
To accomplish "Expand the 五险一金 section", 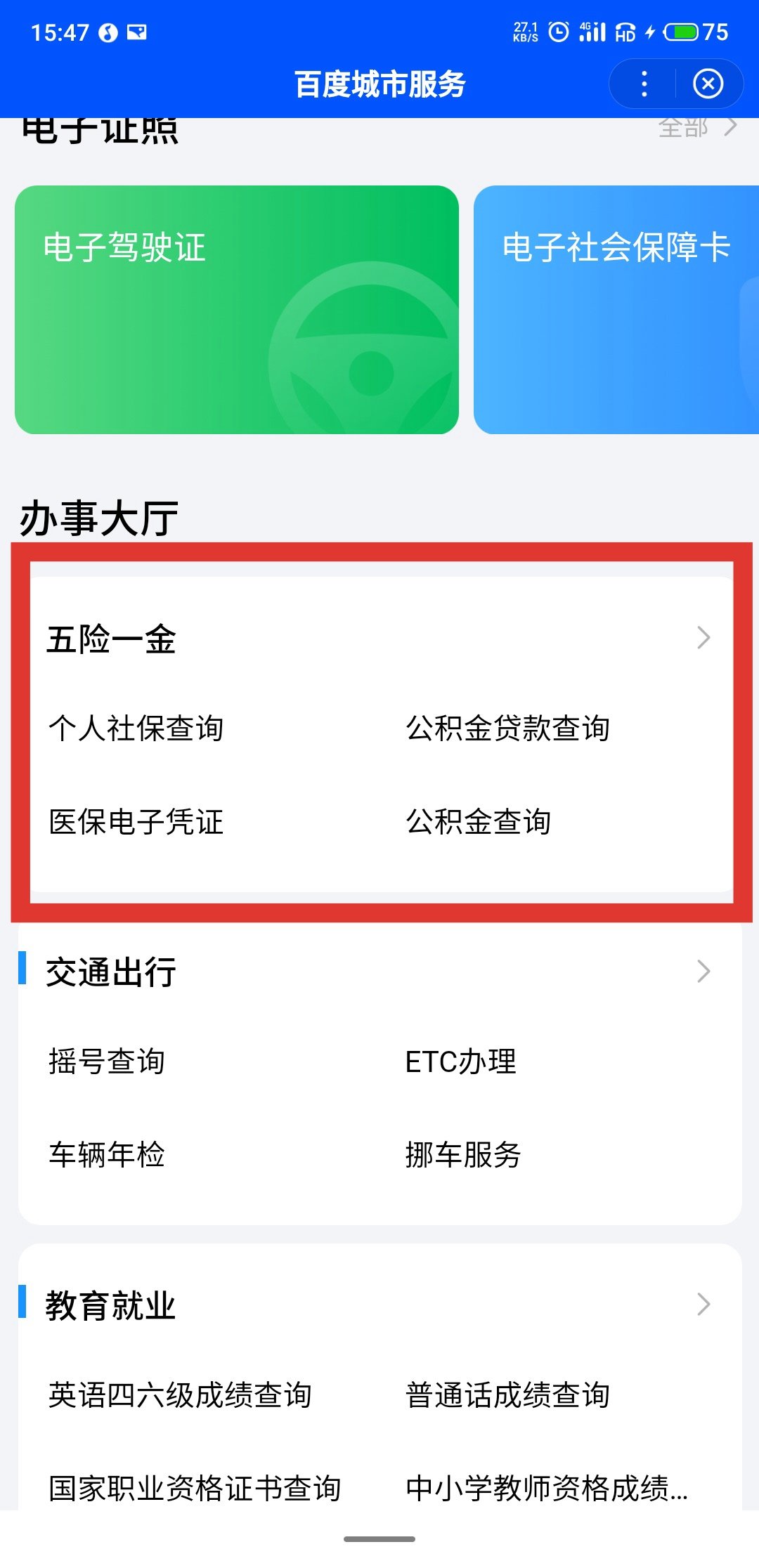I will coord(703,638).
